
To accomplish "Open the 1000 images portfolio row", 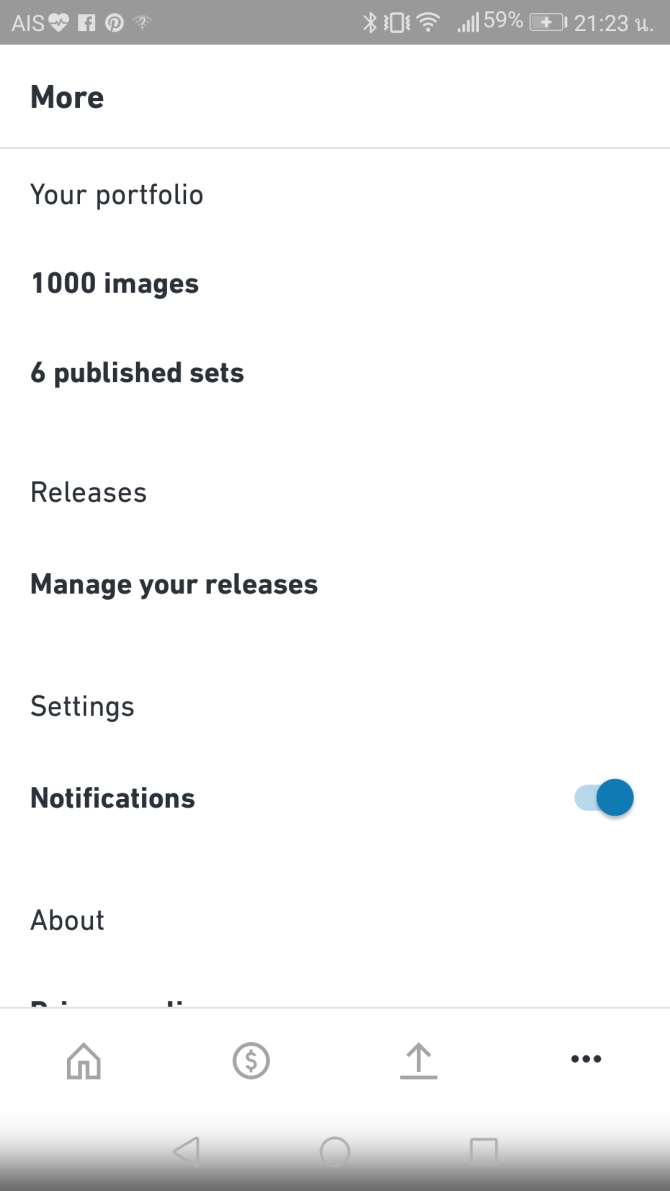I will [x=115, y=284].
